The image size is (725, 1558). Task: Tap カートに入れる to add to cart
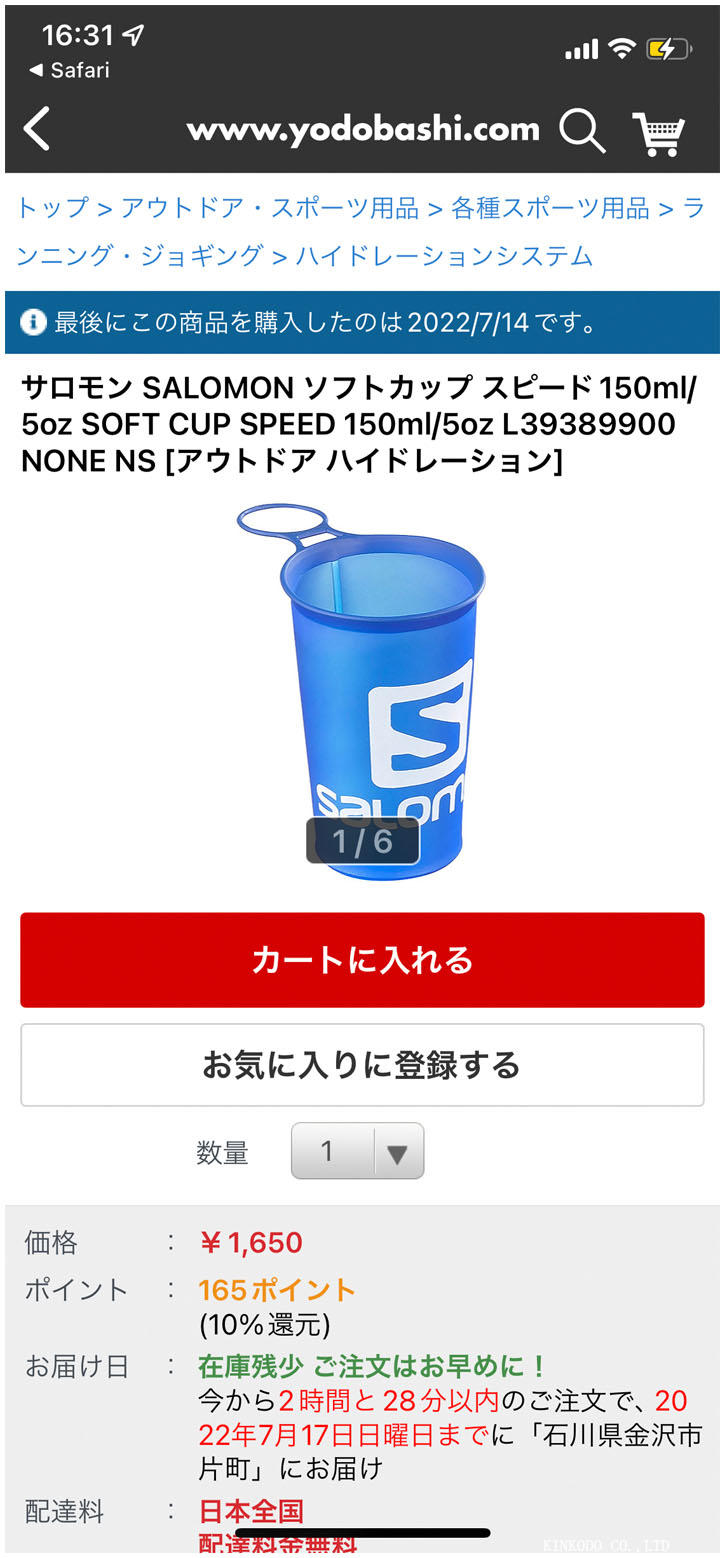coord(362,960)
